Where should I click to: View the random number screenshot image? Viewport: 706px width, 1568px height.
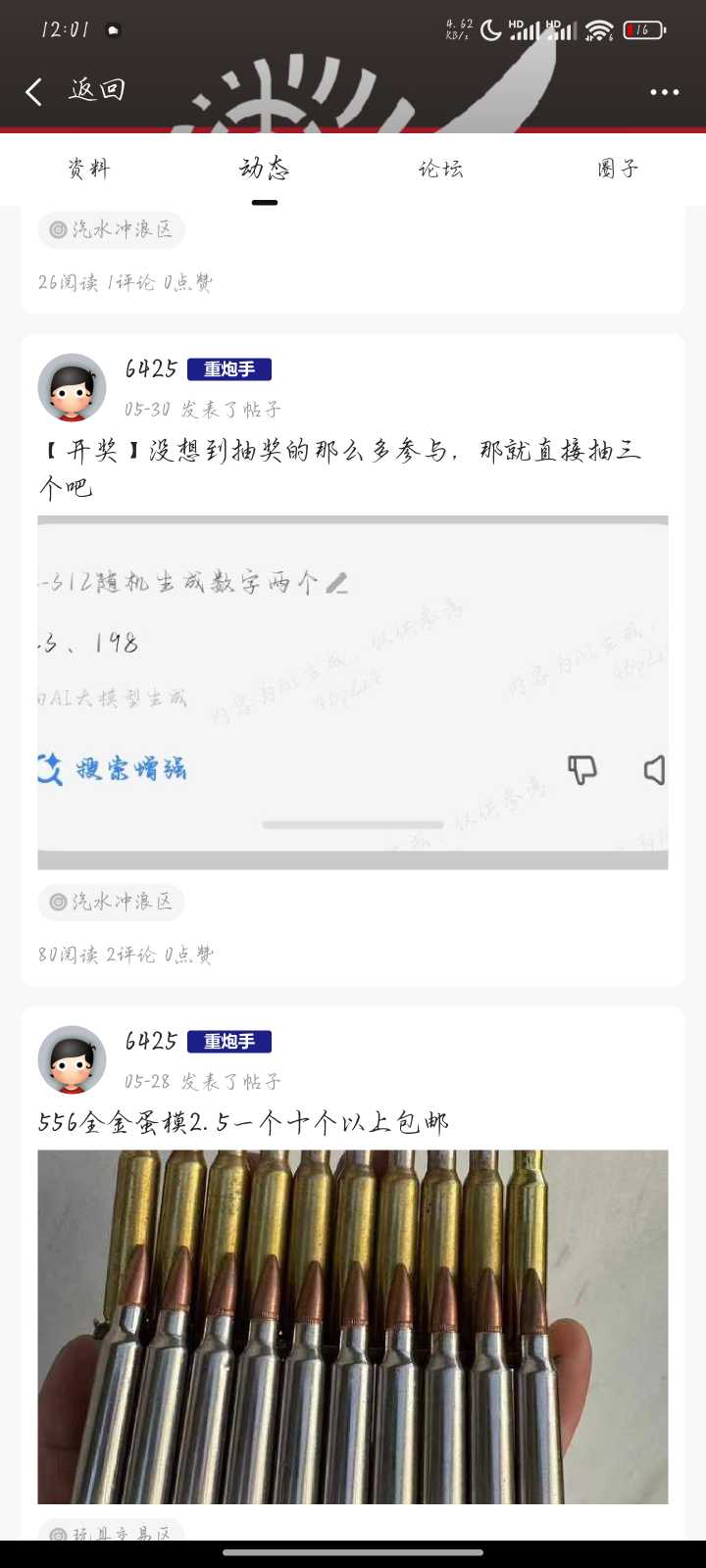pyautogui.click(x=353, y=692)
